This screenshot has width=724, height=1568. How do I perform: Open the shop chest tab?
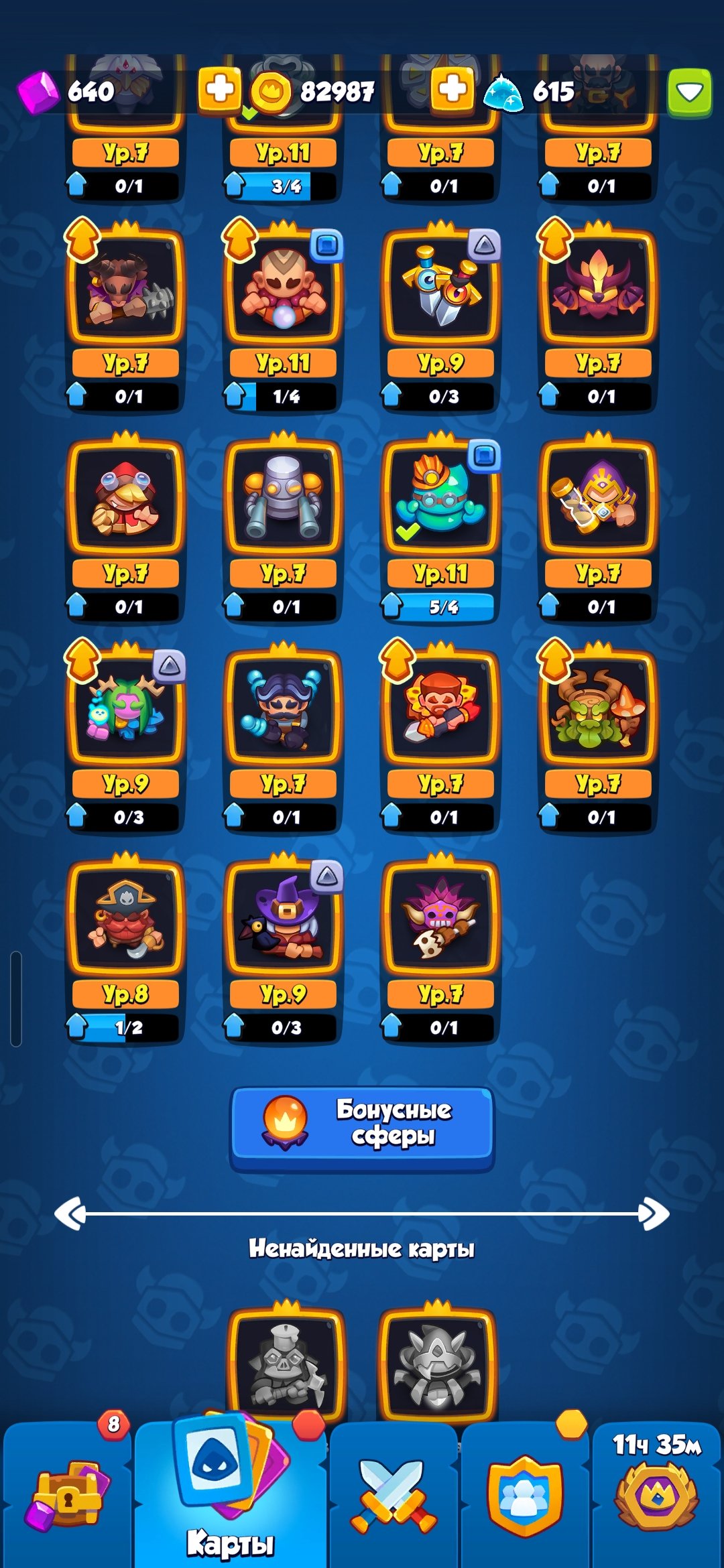pyautogui.click(x=67, y=1496)
